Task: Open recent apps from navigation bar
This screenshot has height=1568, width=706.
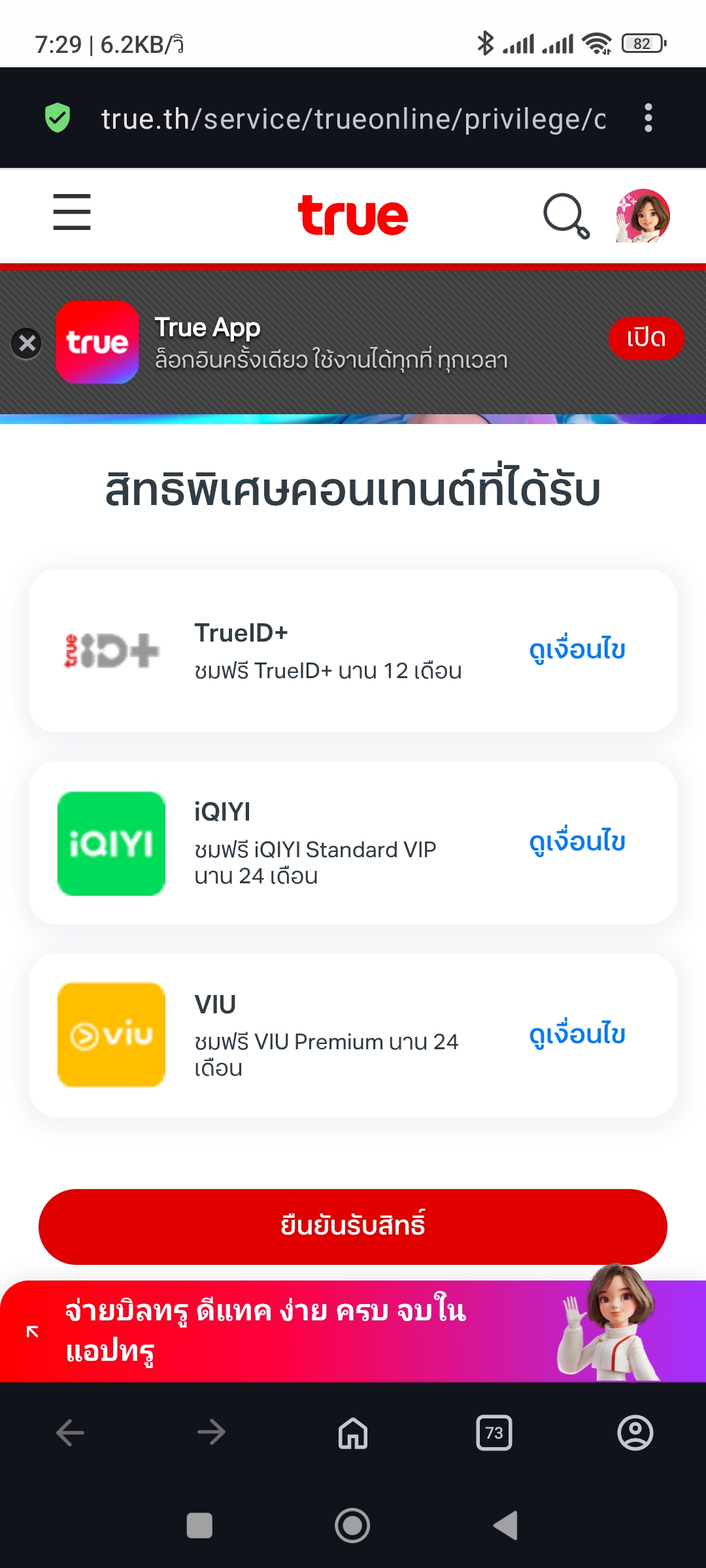Action: click(x=199, y=1526)
